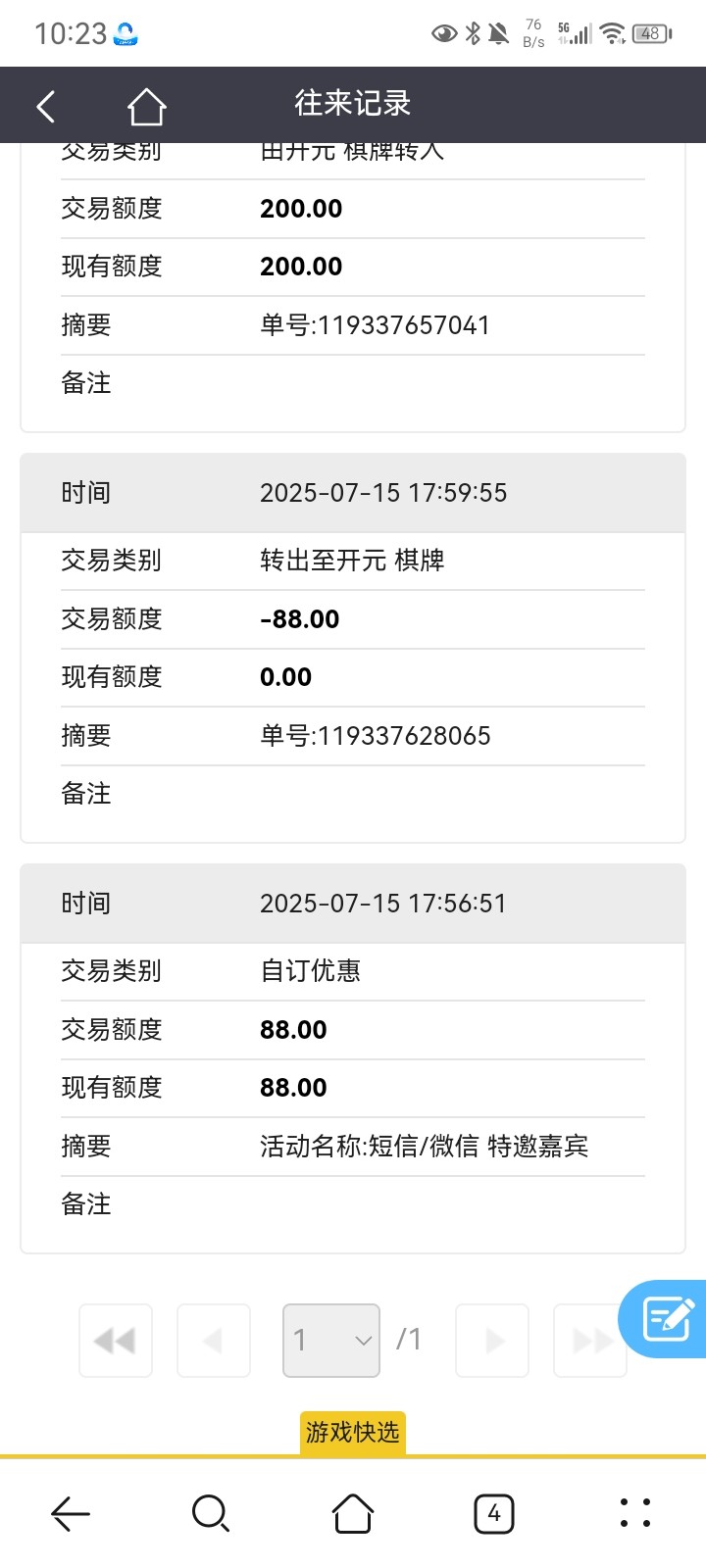This screenshot has height=1568, width=706.
Task: Open the browser tabs switcher showing 4
Action: [494, 1513]
